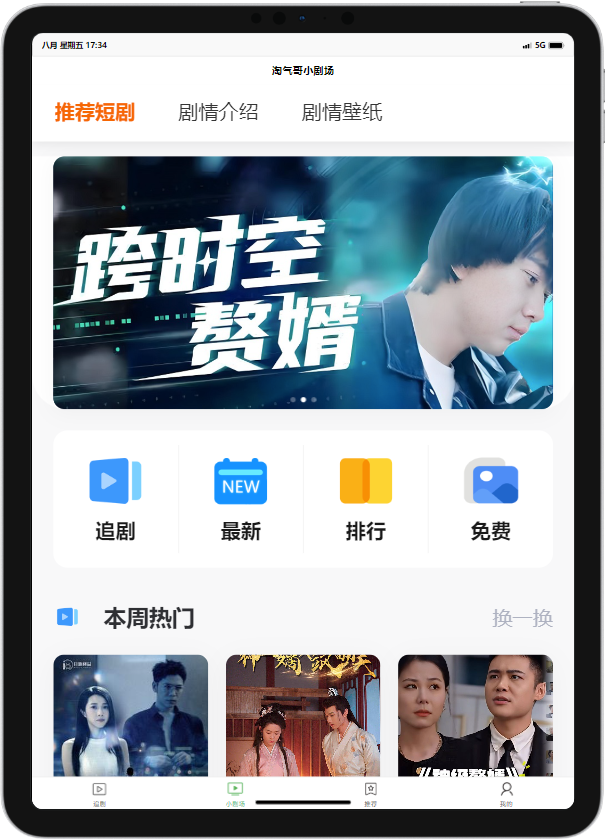605x839 pixels.
Task: Switch to the 剧情壁纸 tab
Action: pos(342,112)
